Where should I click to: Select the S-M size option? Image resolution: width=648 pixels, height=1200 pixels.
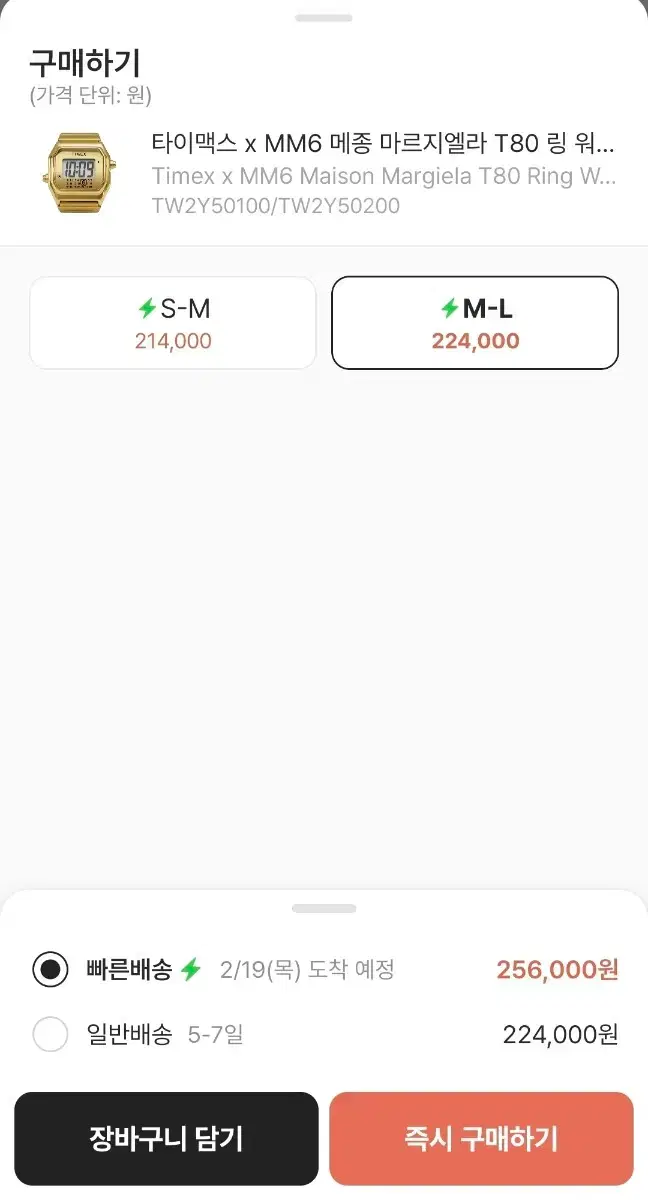(173, 323)
